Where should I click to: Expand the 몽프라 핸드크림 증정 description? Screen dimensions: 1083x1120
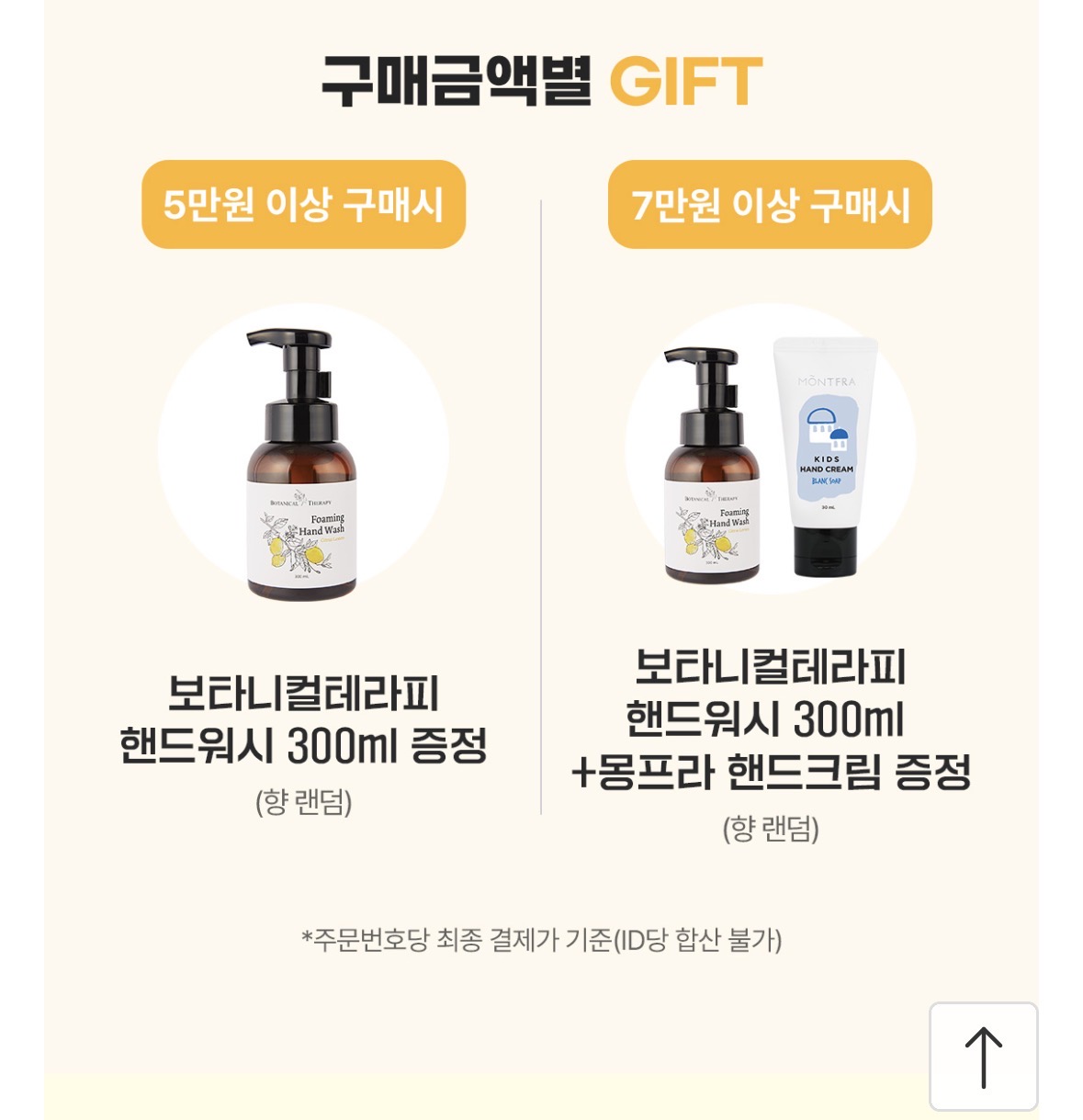coord(772,770)
